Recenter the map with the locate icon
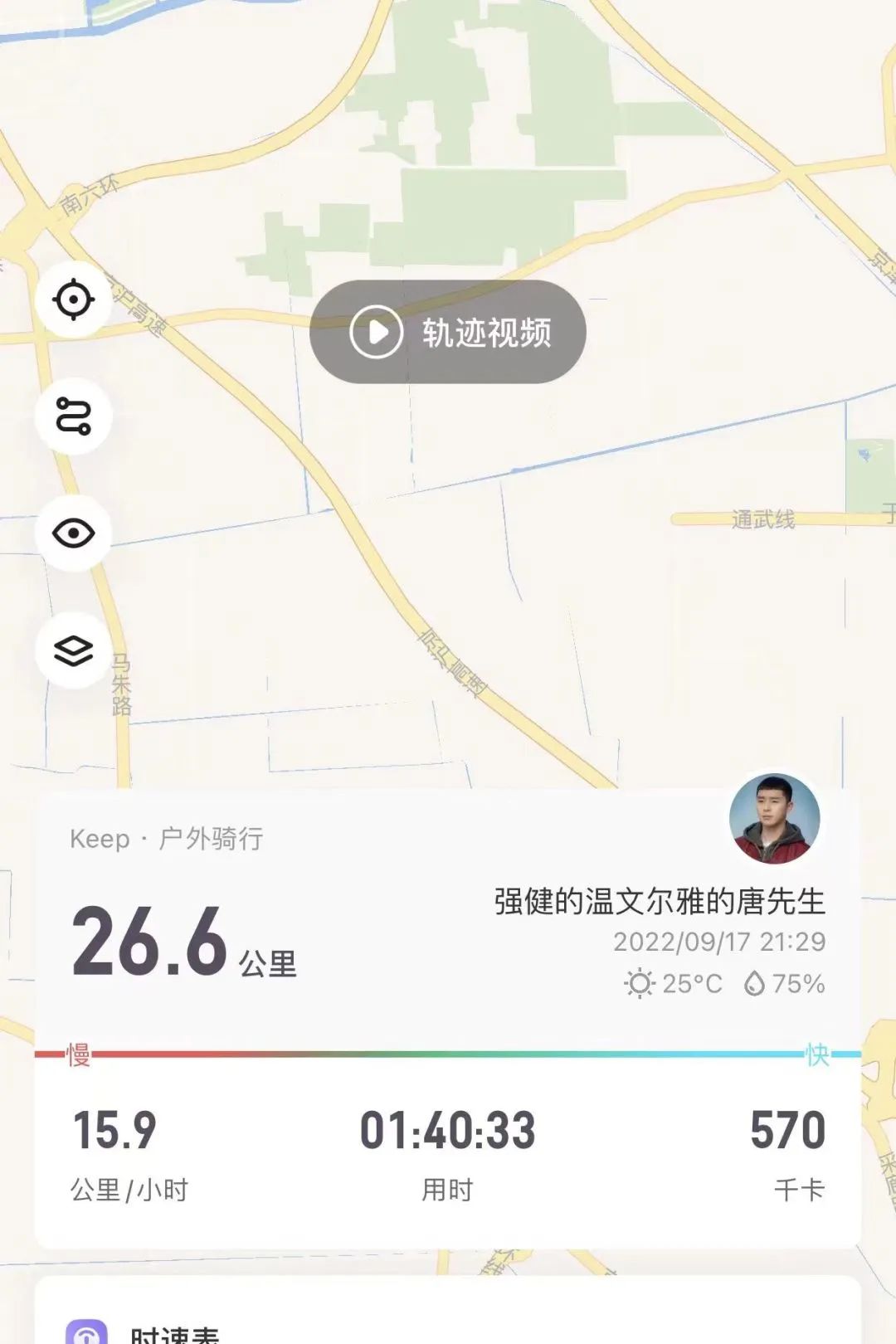Image resolution: width=896 pixels, height=1344 pixels. click(x=74, y=299)
